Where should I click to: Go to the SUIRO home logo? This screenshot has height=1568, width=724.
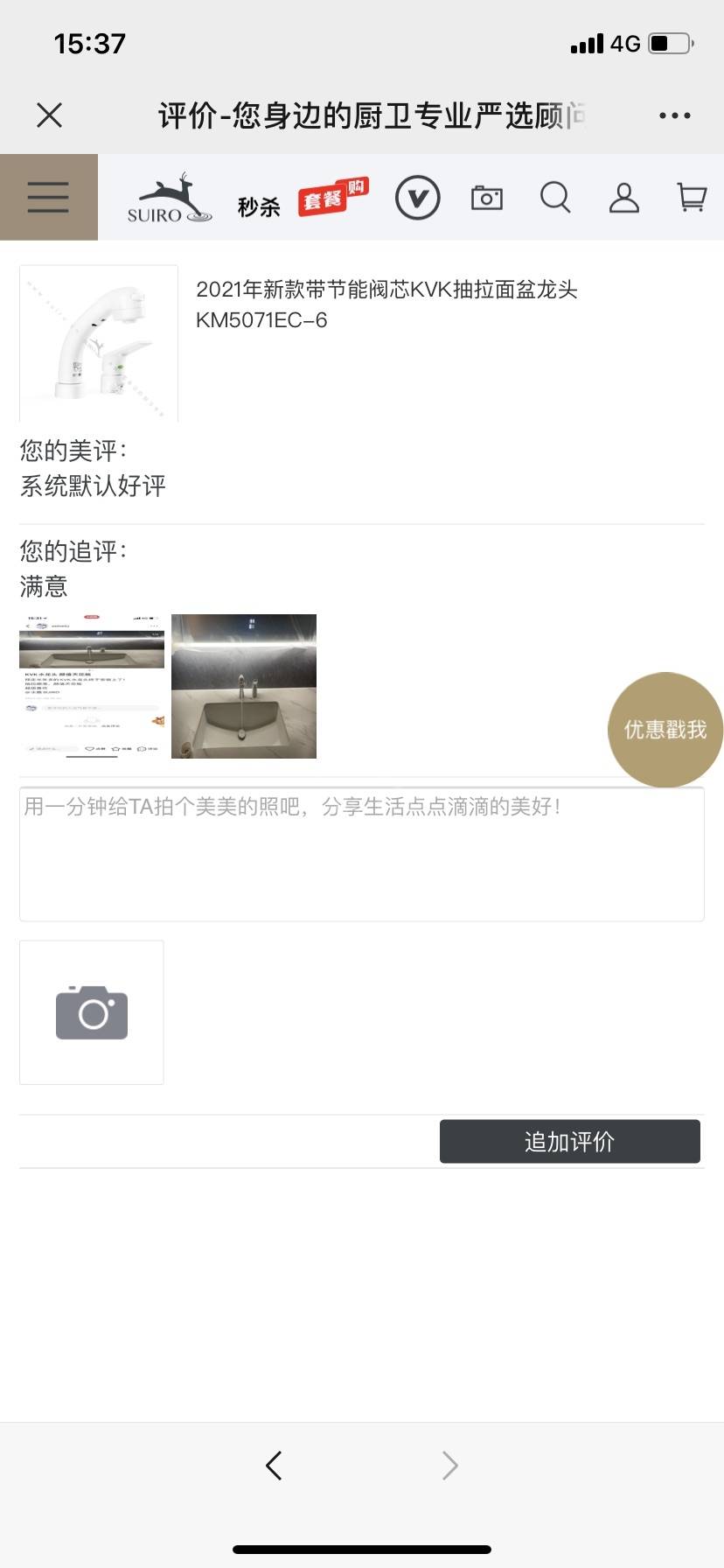(169, 199)
